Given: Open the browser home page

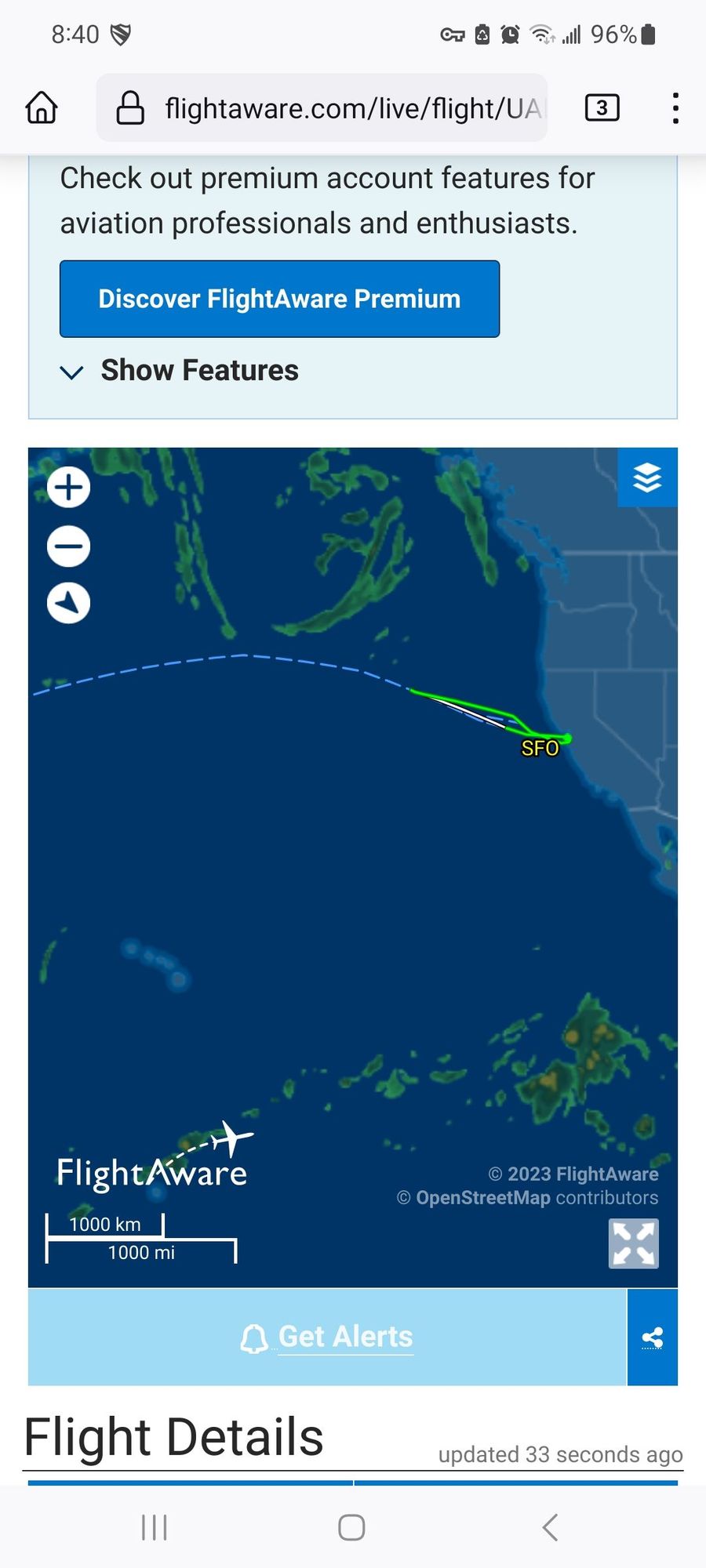Looking at the screenshot, I should pos(42,107).
